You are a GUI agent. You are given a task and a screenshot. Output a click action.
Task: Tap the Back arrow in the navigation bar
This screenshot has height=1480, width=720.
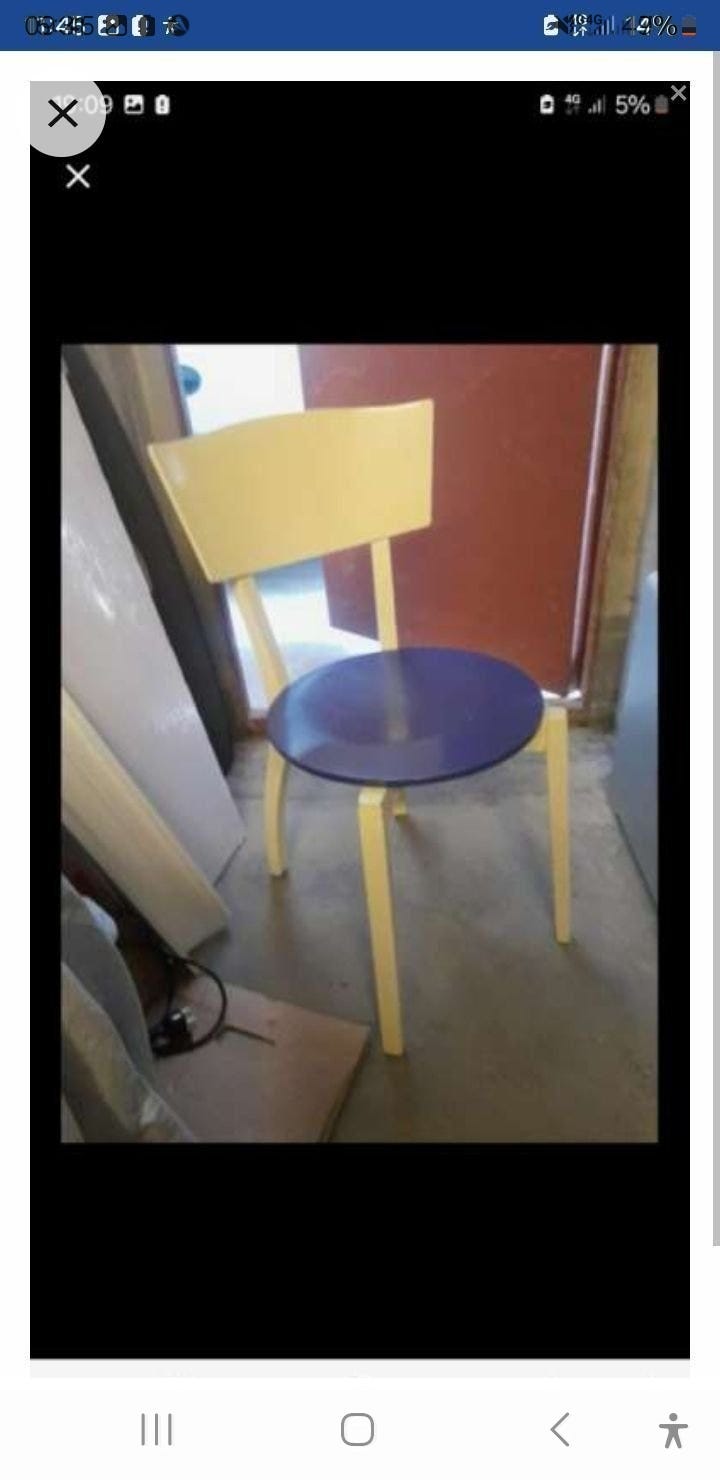559,1431
